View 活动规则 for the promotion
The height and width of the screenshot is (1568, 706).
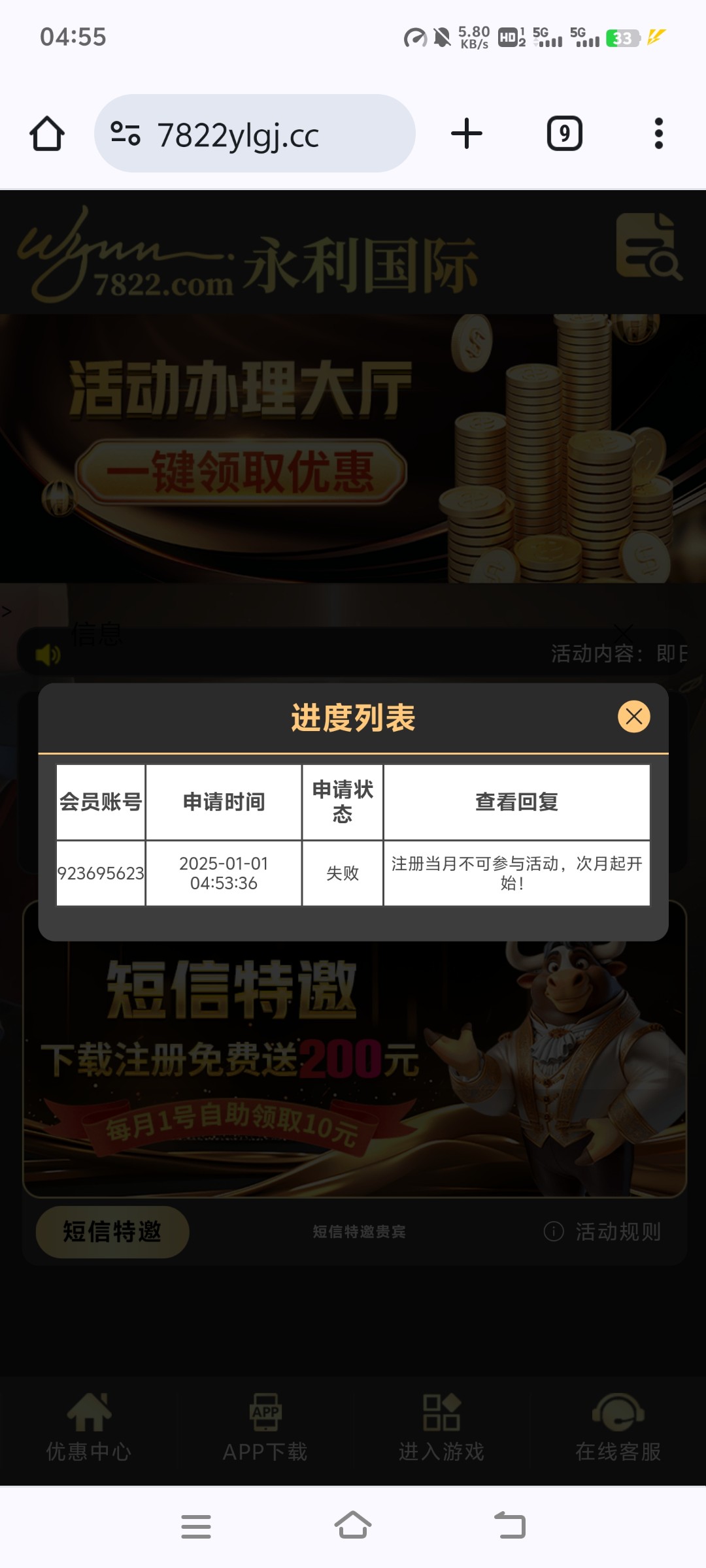(x=603, y=1232)
